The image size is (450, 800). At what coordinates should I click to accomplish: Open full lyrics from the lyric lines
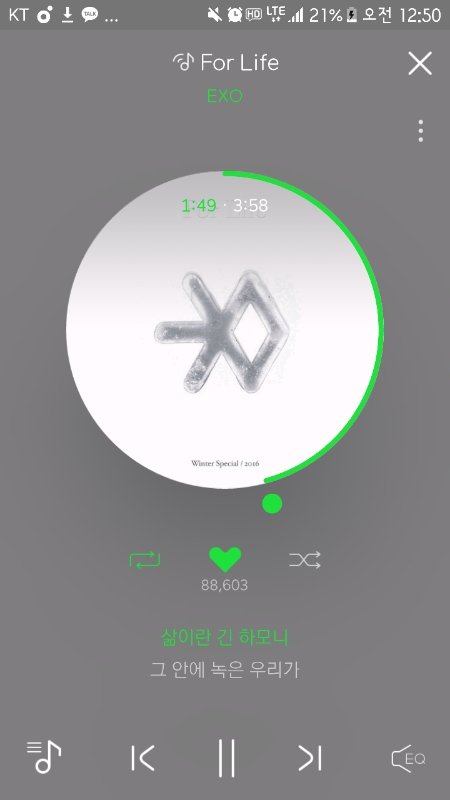click(x=225, y=654)
